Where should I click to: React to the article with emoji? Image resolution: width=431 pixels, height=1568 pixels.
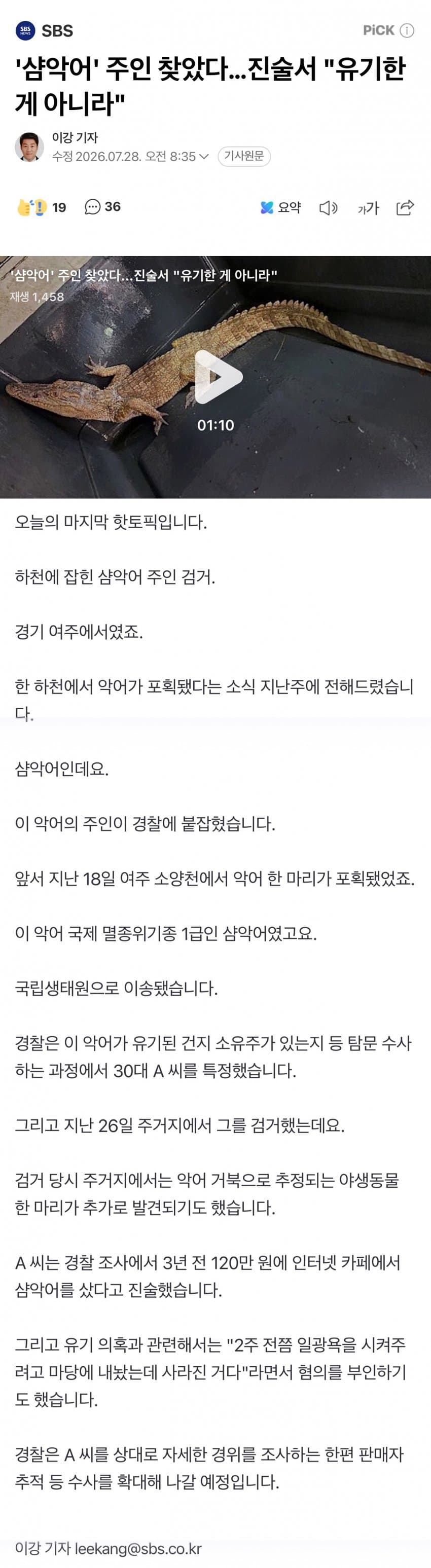pyautogui.click(x=41, y=207)
